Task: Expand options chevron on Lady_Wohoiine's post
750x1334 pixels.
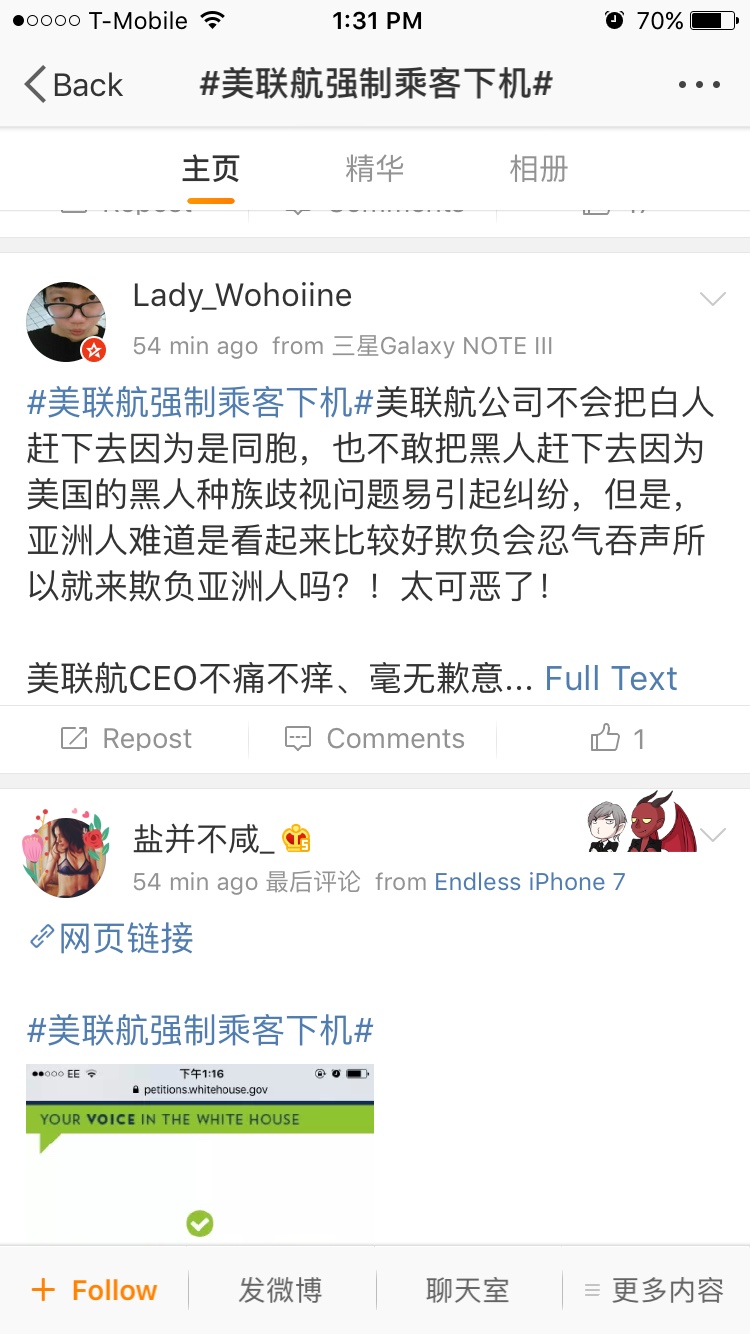Action: 712,299
